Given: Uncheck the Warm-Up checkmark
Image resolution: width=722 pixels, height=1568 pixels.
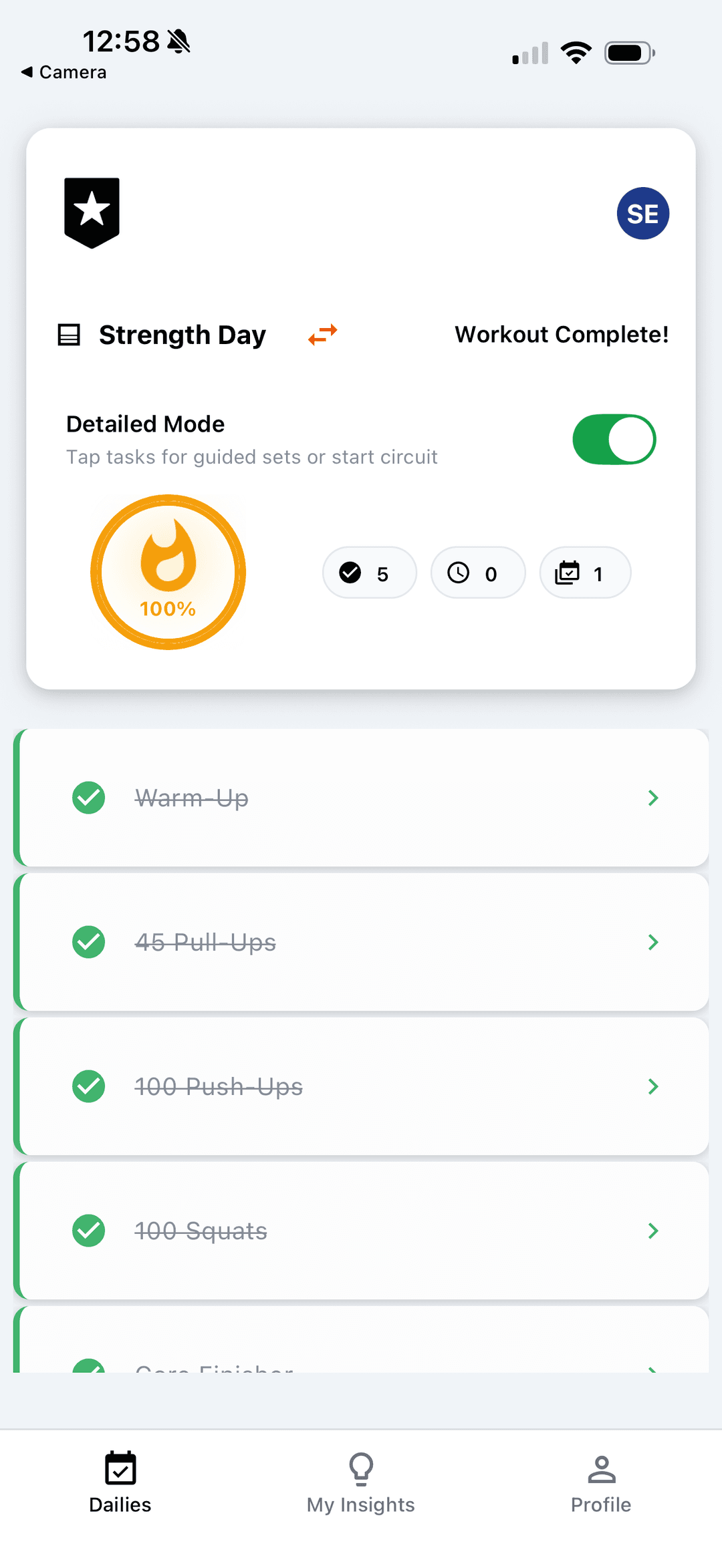Looking at the screenshot, I should [89, 798].
